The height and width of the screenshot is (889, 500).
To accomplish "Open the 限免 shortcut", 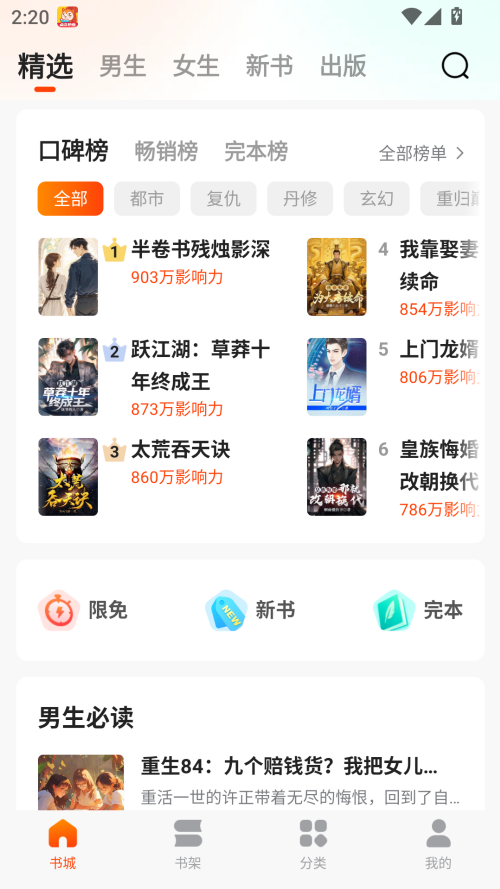I will coord(83,610).
